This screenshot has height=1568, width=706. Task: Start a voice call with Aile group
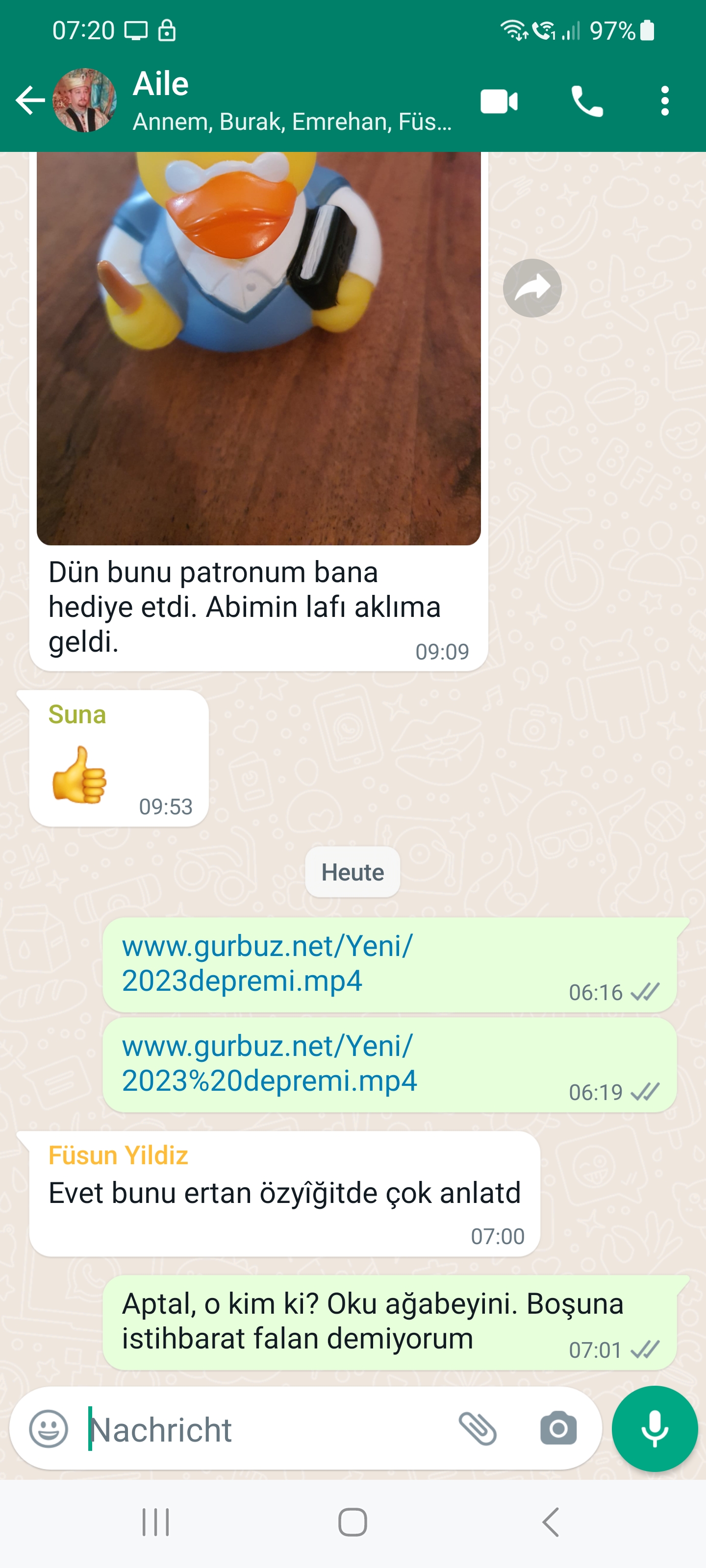pos(586,101)
